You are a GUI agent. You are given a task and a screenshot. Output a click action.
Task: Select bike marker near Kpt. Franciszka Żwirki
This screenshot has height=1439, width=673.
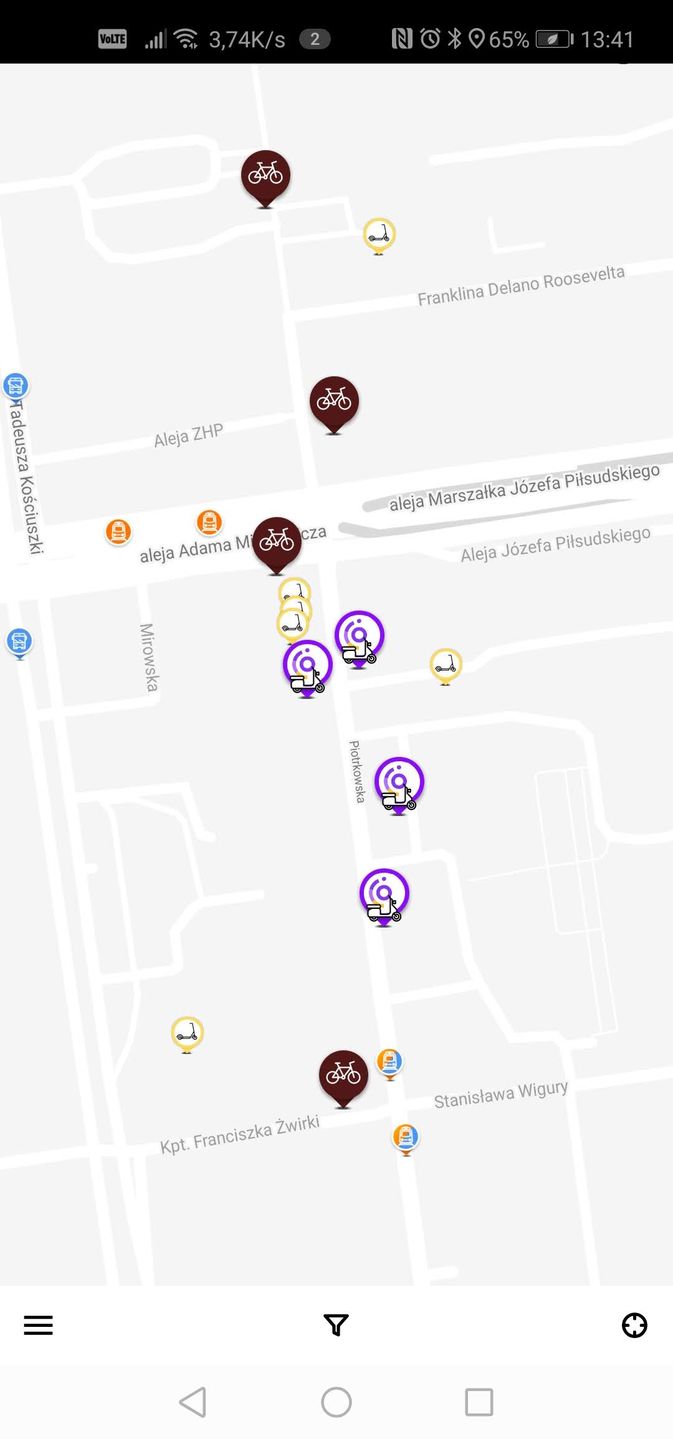click(x=343, y=1076)
